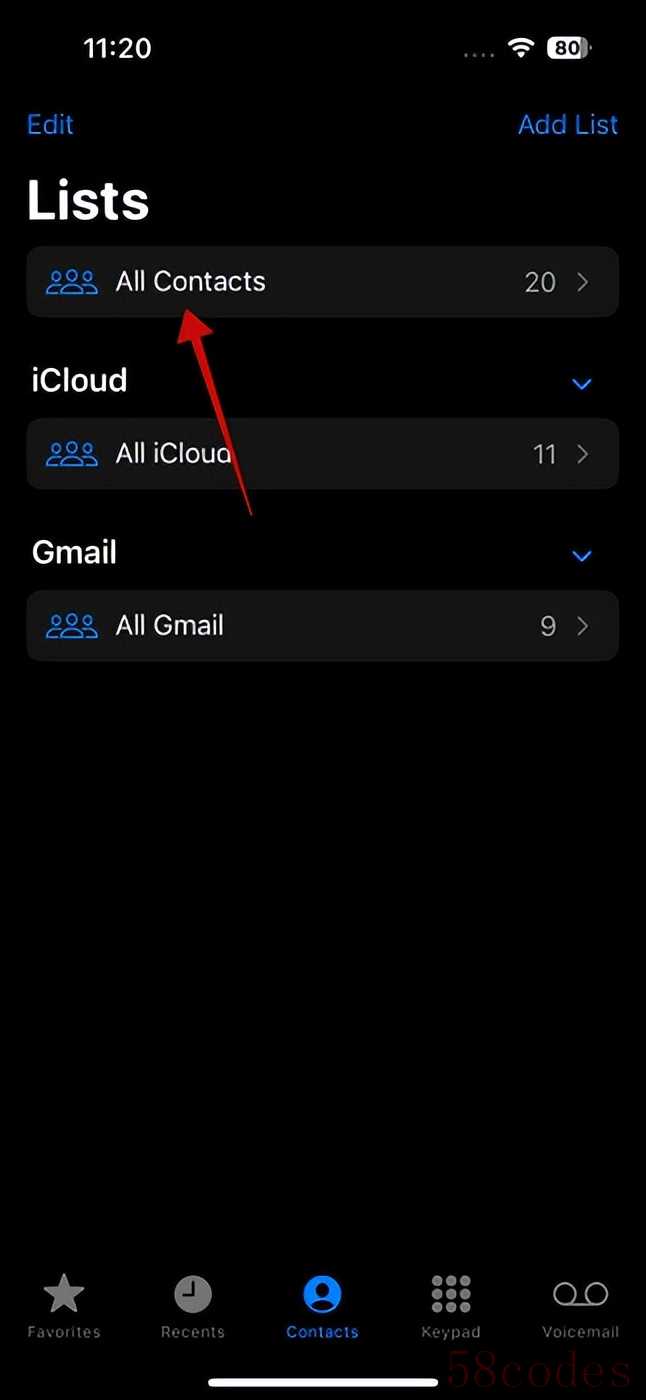Go to the Keypad tab
This screenshot has height=1400, width=646.
coord(451,1305)
